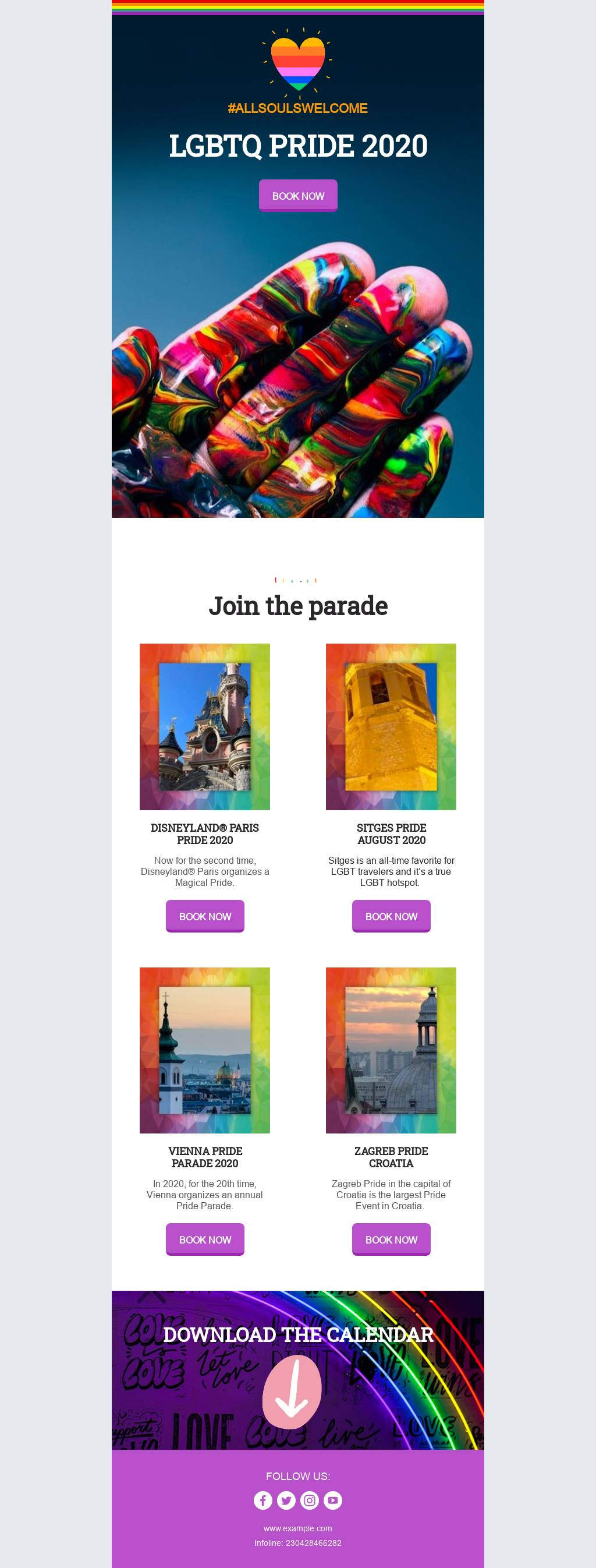Open the YouTube channel

(x=333, y=1500)
